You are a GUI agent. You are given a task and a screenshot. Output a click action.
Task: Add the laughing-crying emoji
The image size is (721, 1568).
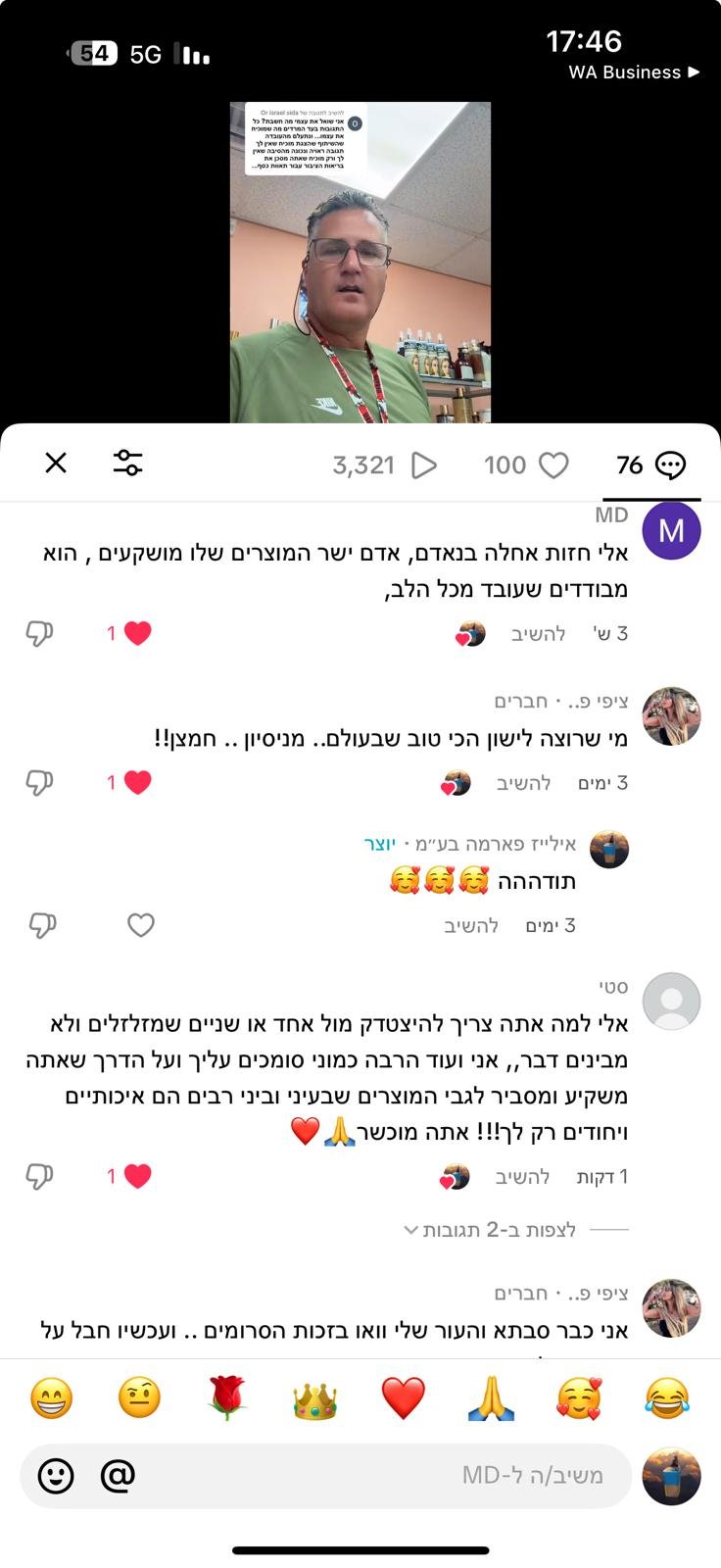667,1398
